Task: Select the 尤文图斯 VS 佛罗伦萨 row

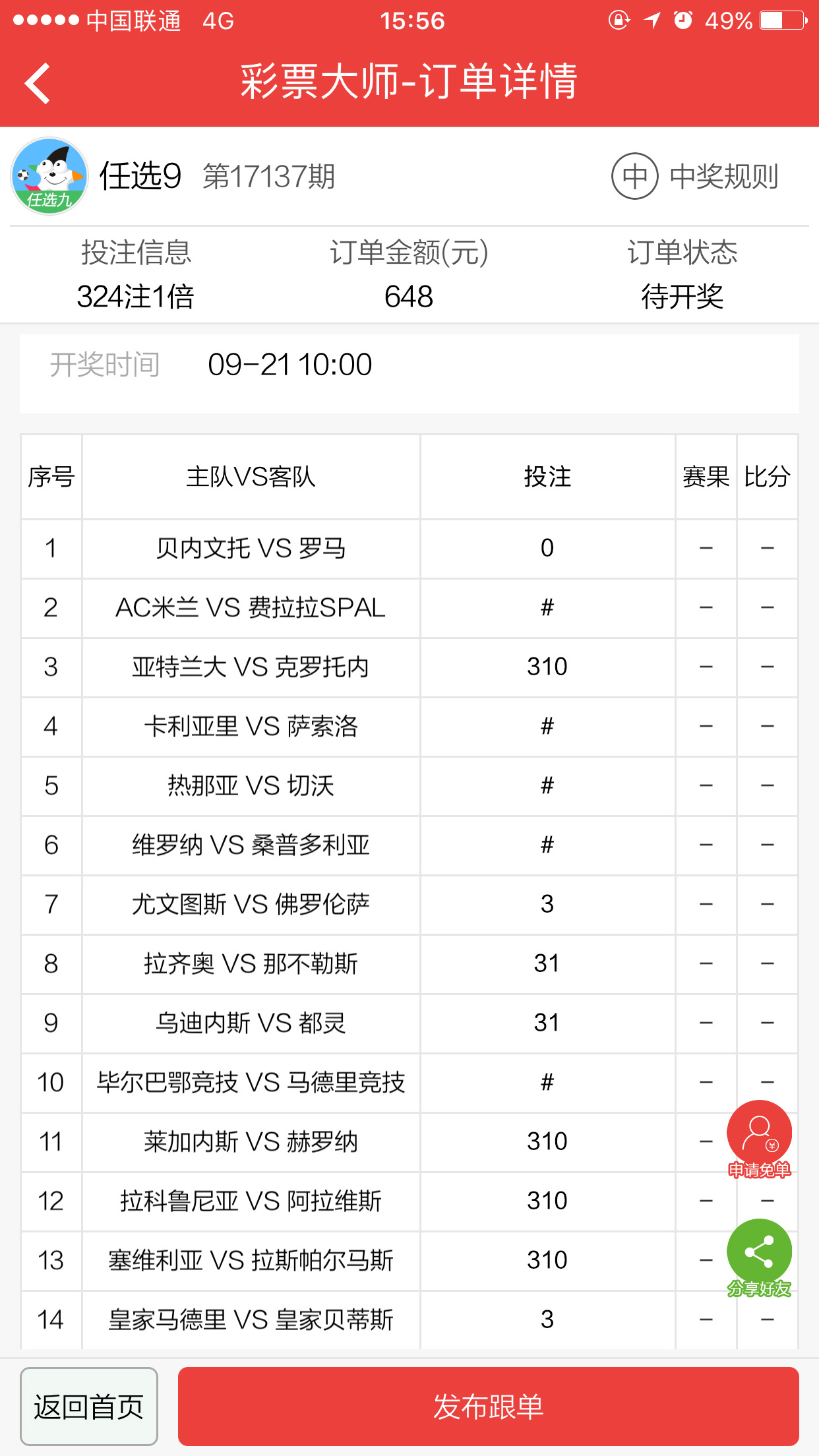Action: pos(251,905)
